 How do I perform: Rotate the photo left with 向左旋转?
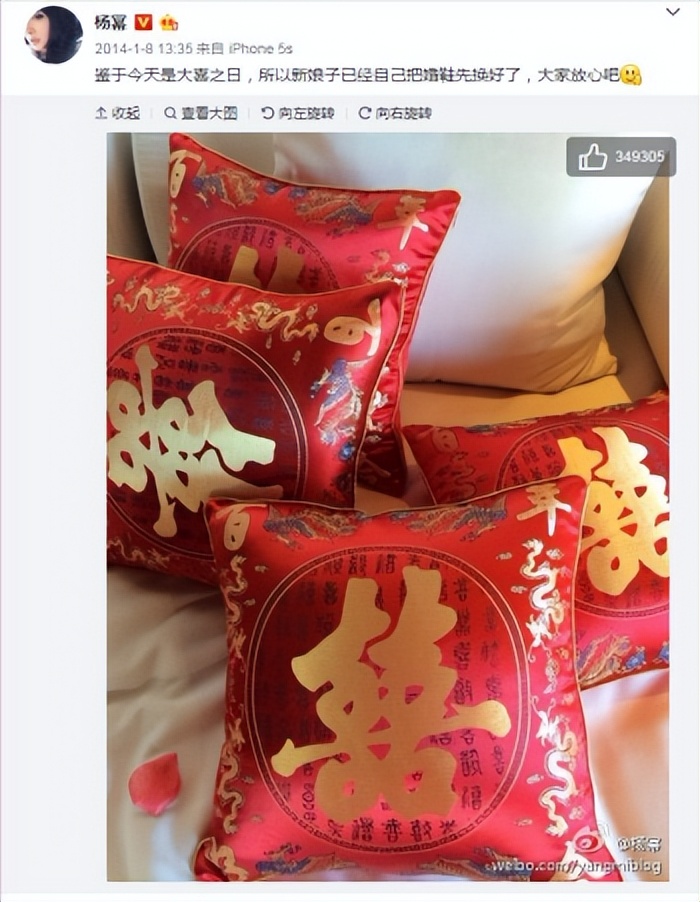(298, 113)
